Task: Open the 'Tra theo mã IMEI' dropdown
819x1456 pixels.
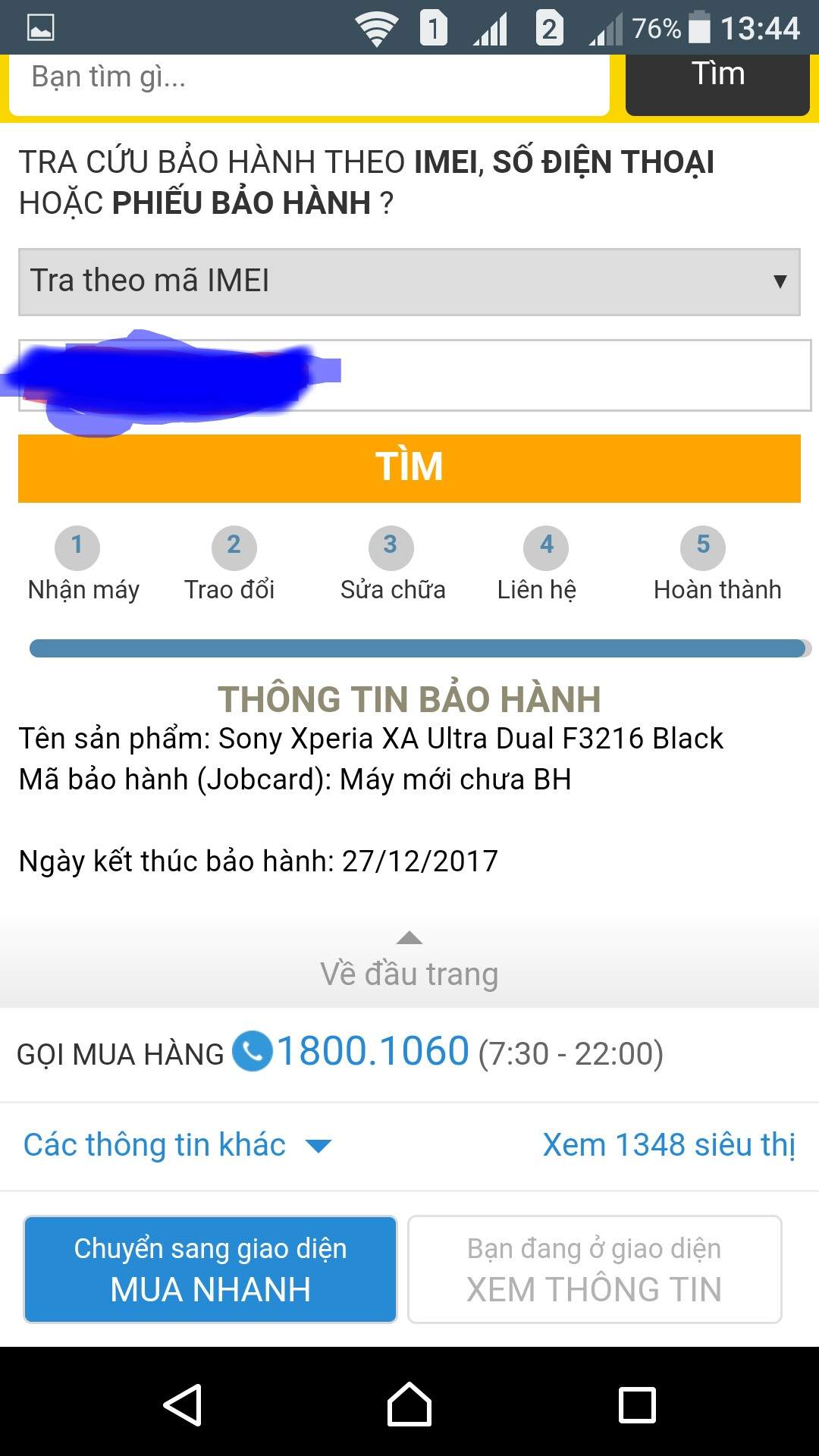Action: (409, 281)
